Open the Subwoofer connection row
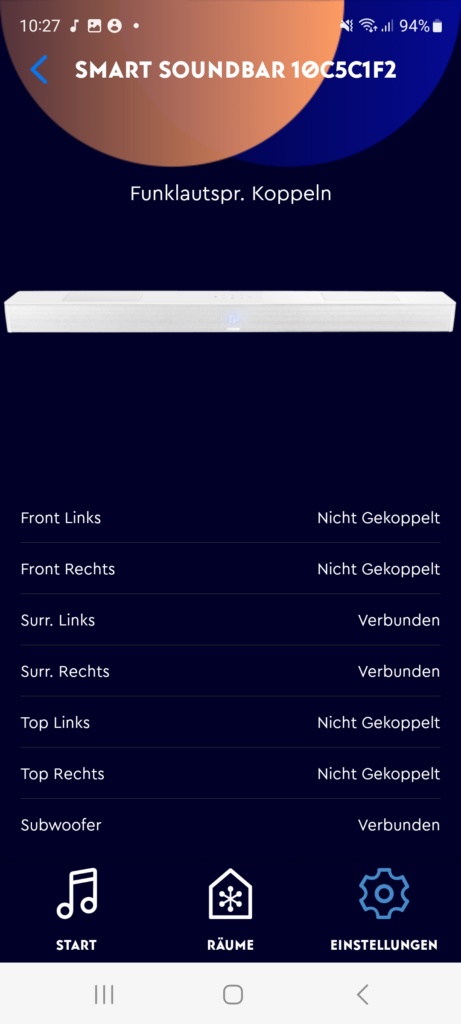This screenshot has width=461, height=1024. coord(230,825)
